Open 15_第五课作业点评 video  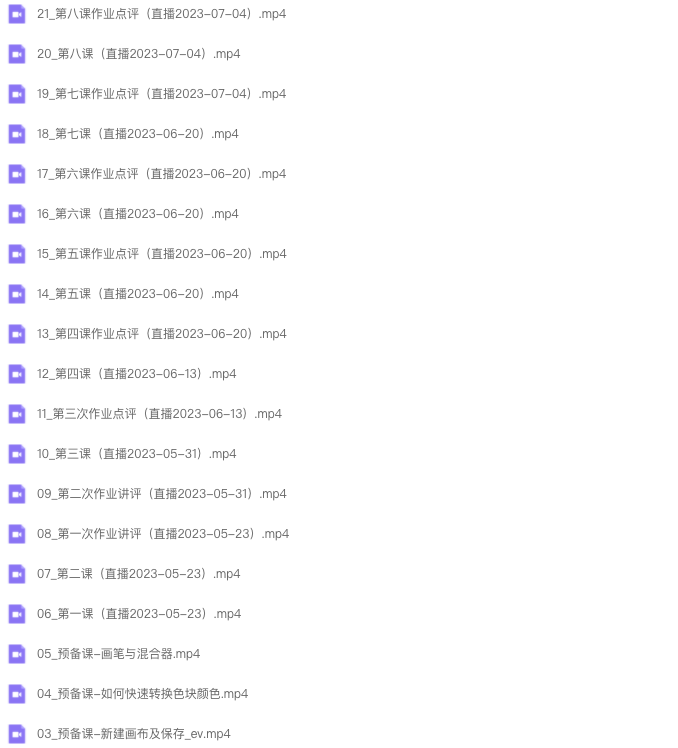coord(161,254)
